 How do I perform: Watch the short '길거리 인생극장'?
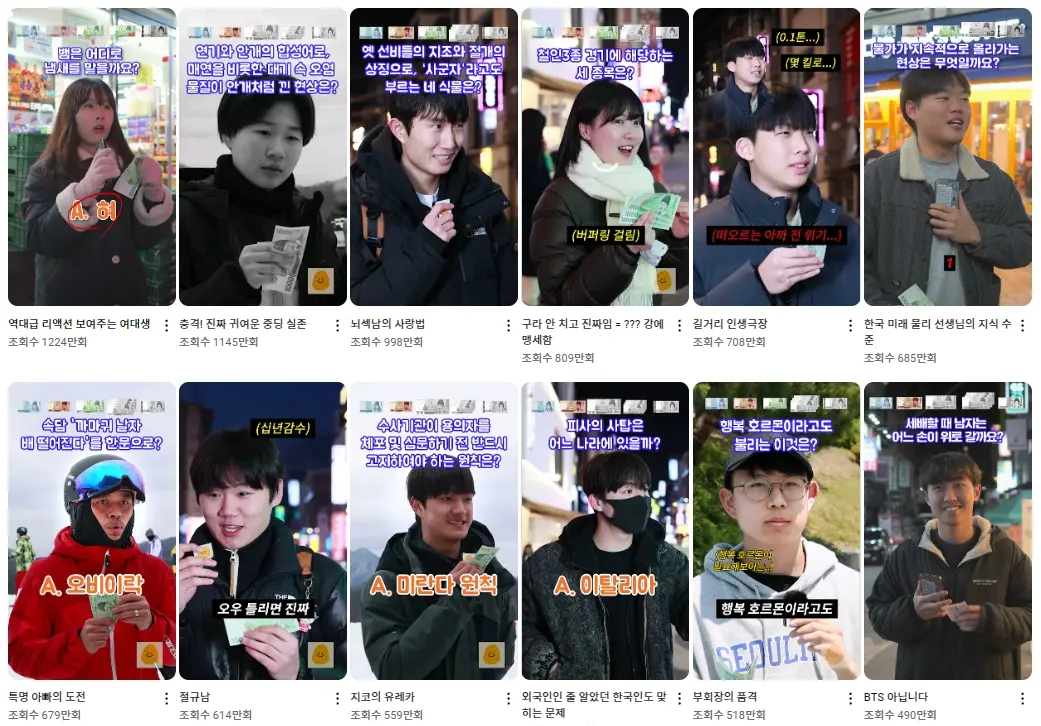click(776, 157)
